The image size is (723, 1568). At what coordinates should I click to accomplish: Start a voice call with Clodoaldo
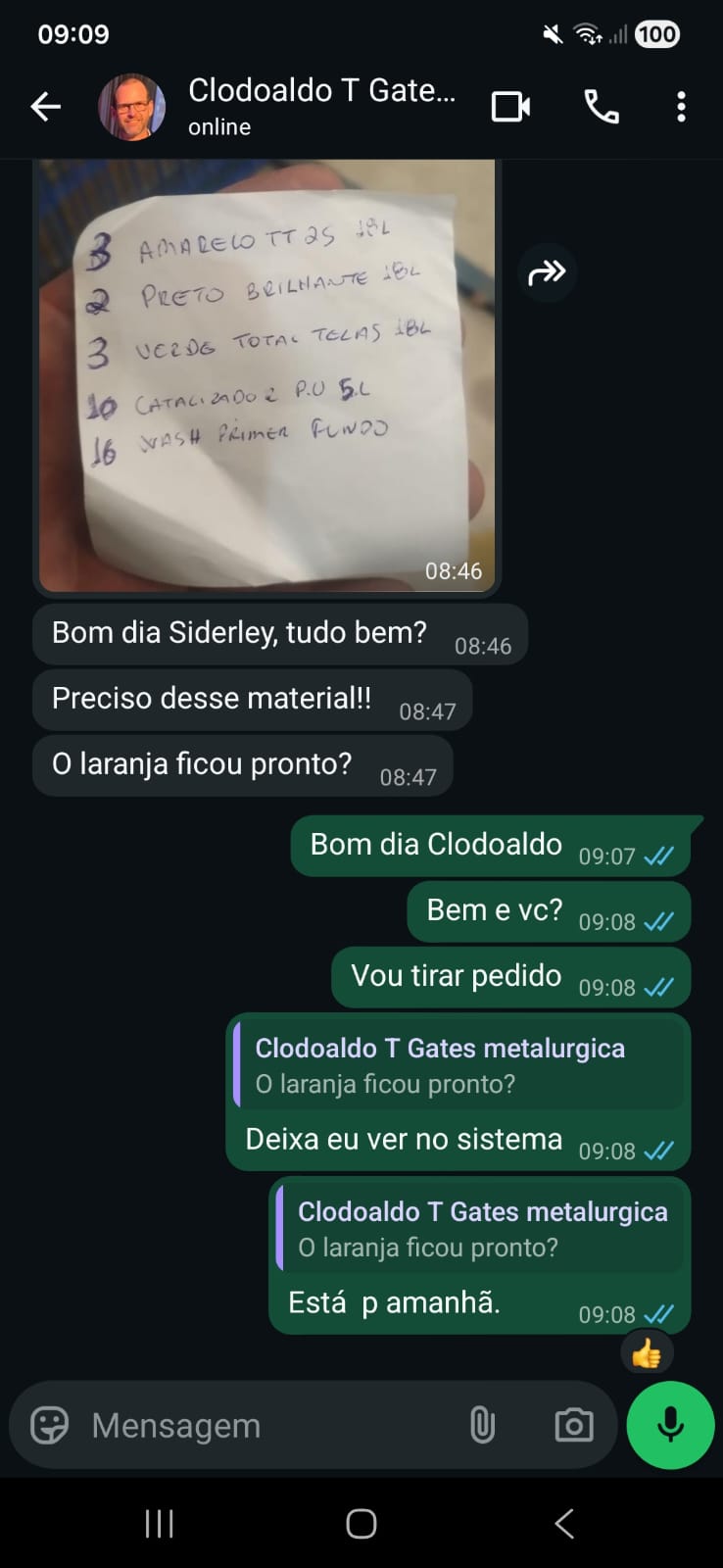tap(601, 107)
